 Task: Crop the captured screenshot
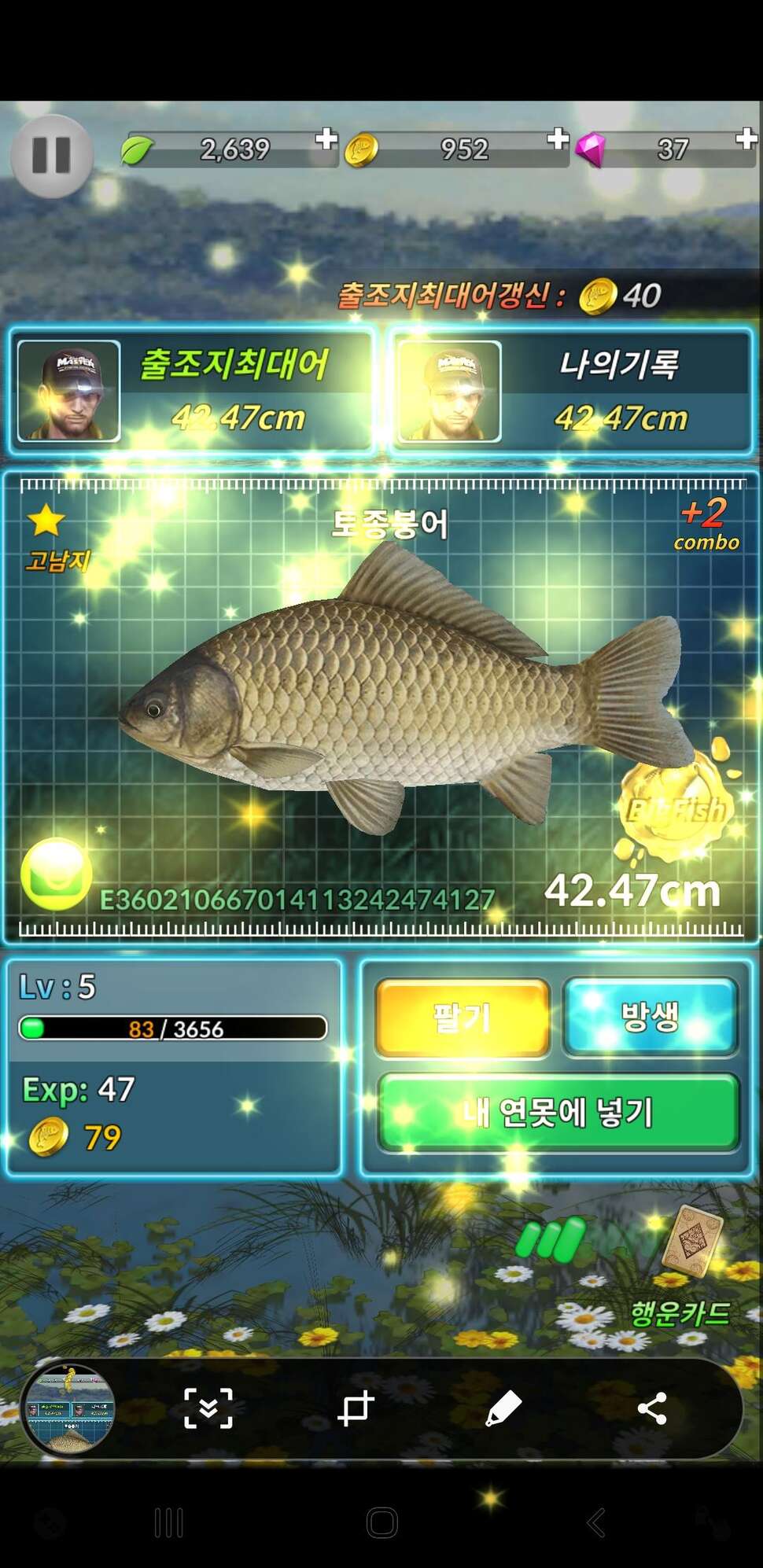(356, 1408)
